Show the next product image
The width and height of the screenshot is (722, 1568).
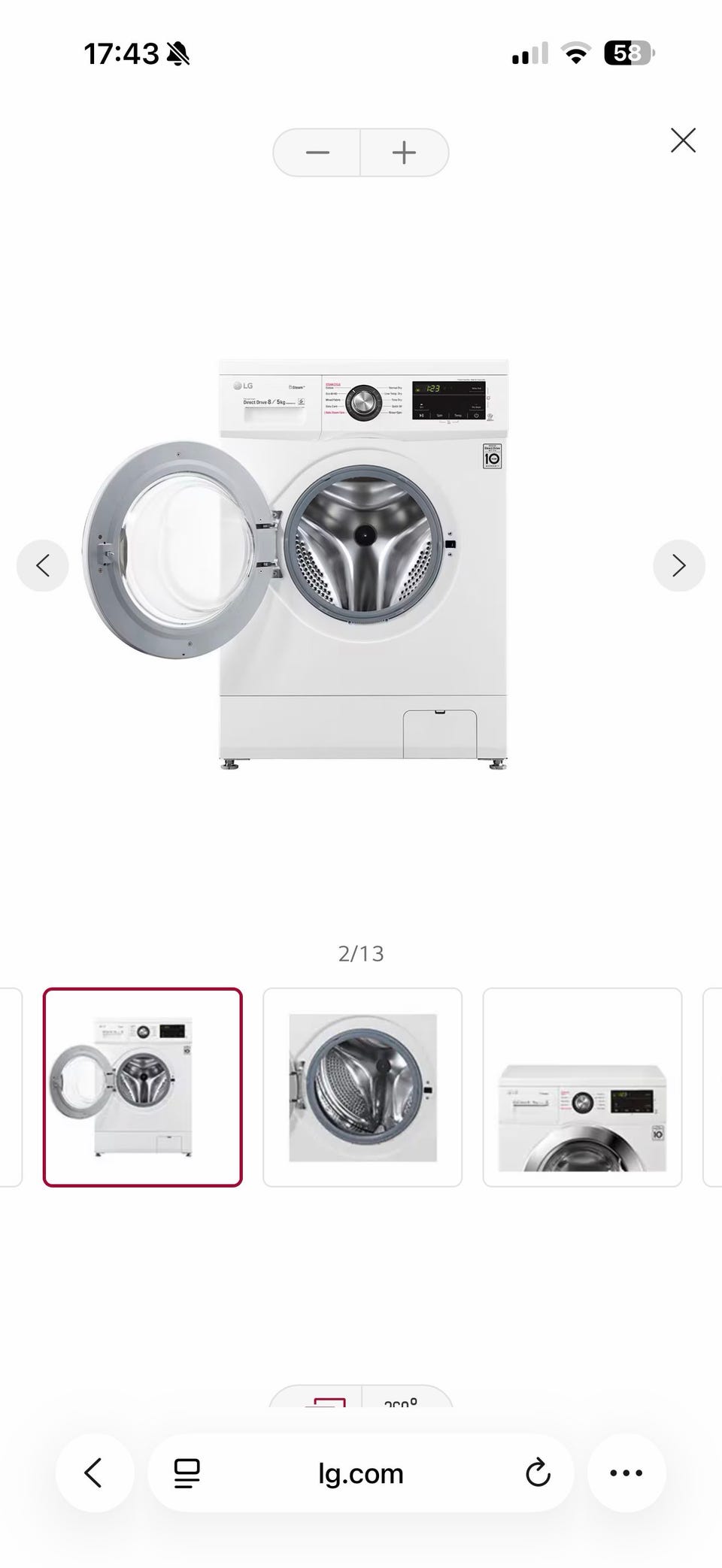pos(679,565)
